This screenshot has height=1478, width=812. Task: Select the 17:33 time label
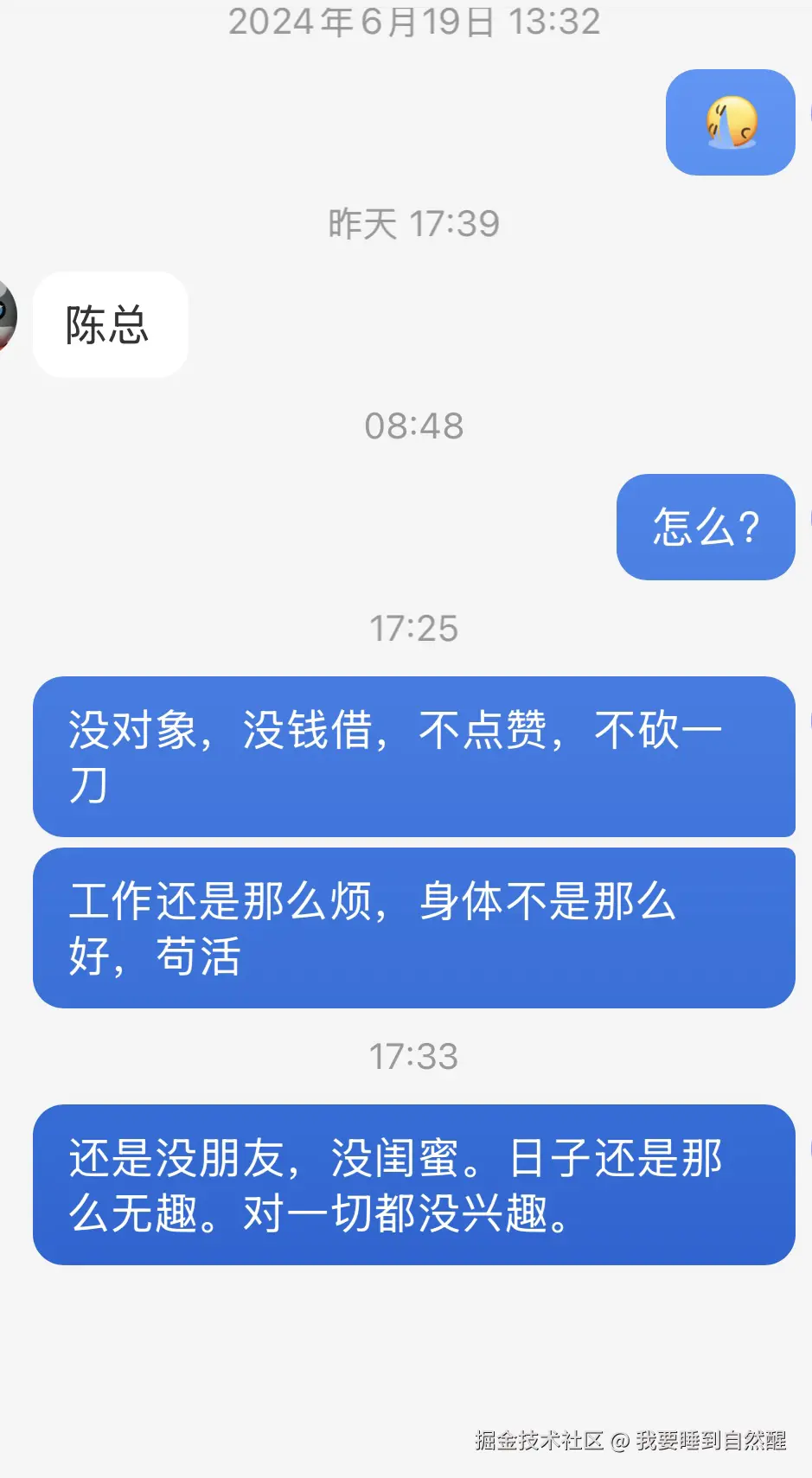click(413, 1056)
